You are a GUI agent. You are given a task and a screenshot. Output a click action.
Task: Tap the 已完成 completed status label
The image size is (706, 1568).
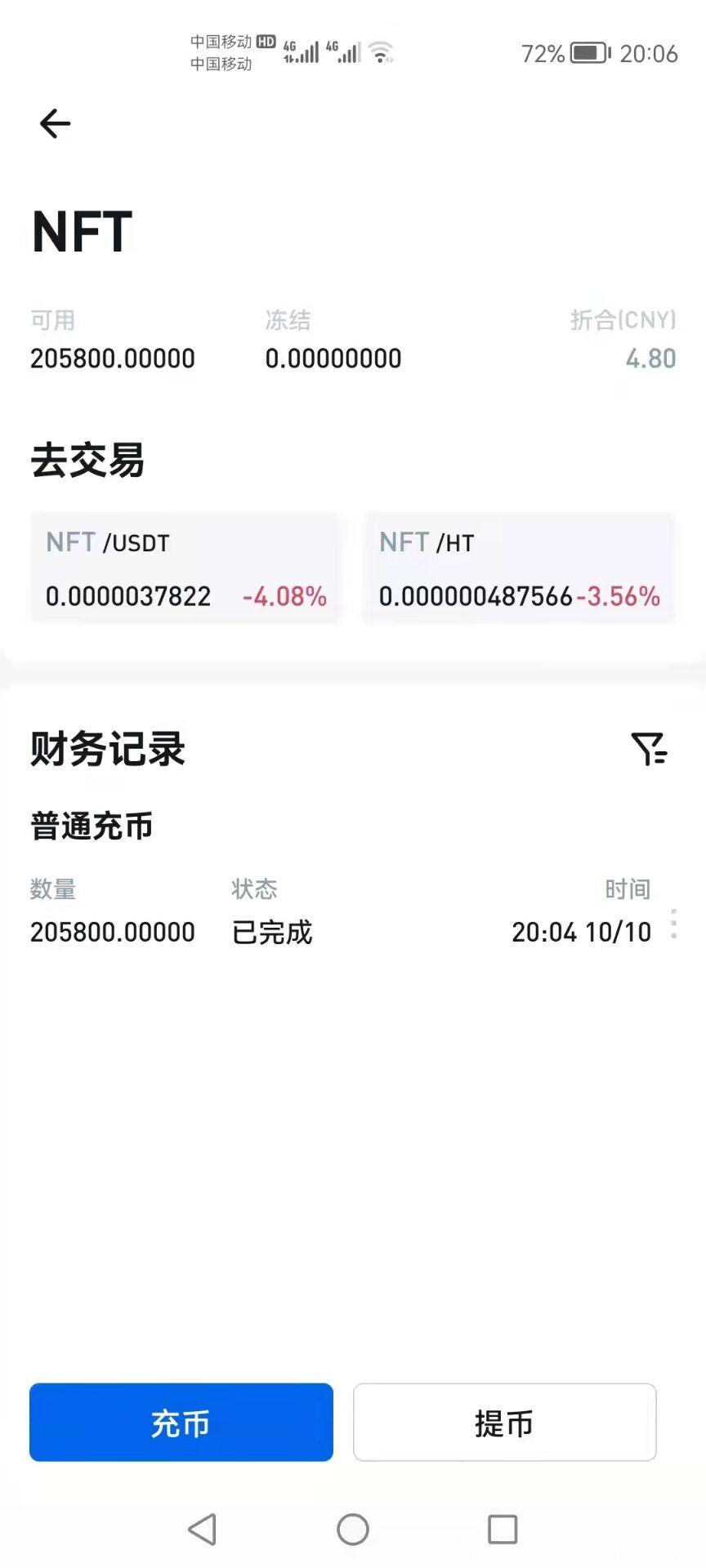(x=270, y=932)
